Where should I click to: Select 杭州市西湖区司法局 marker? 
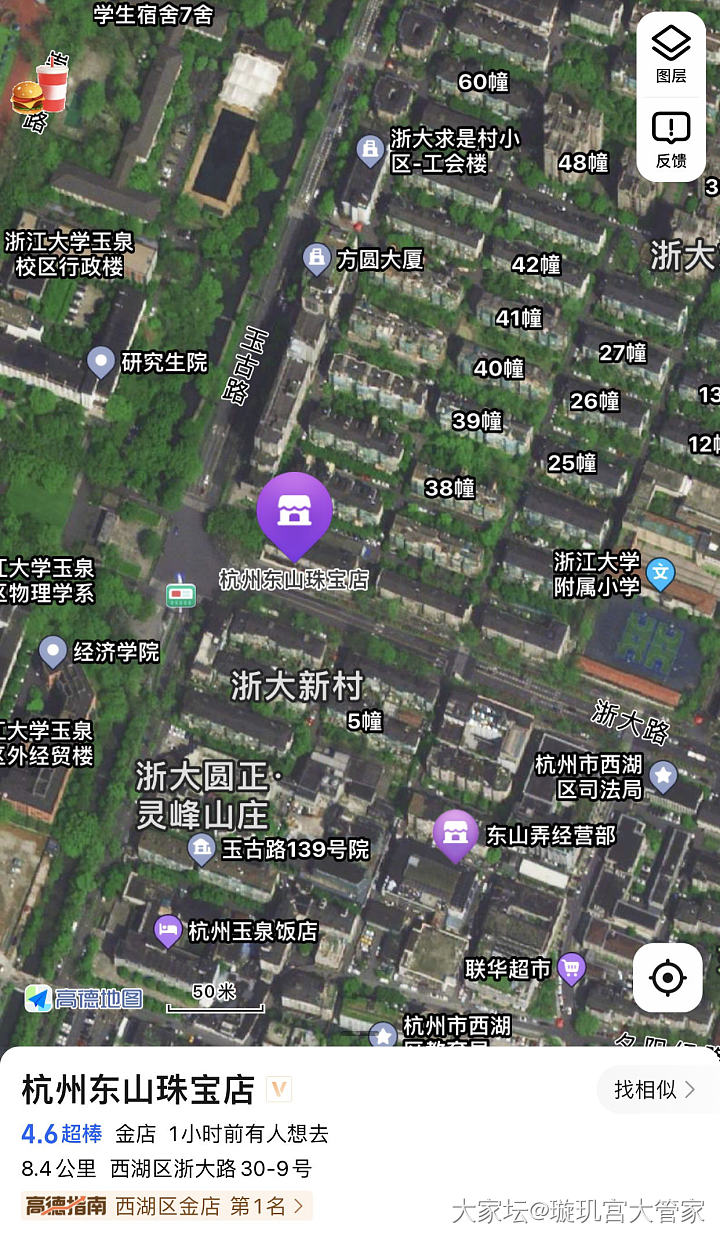663,775
